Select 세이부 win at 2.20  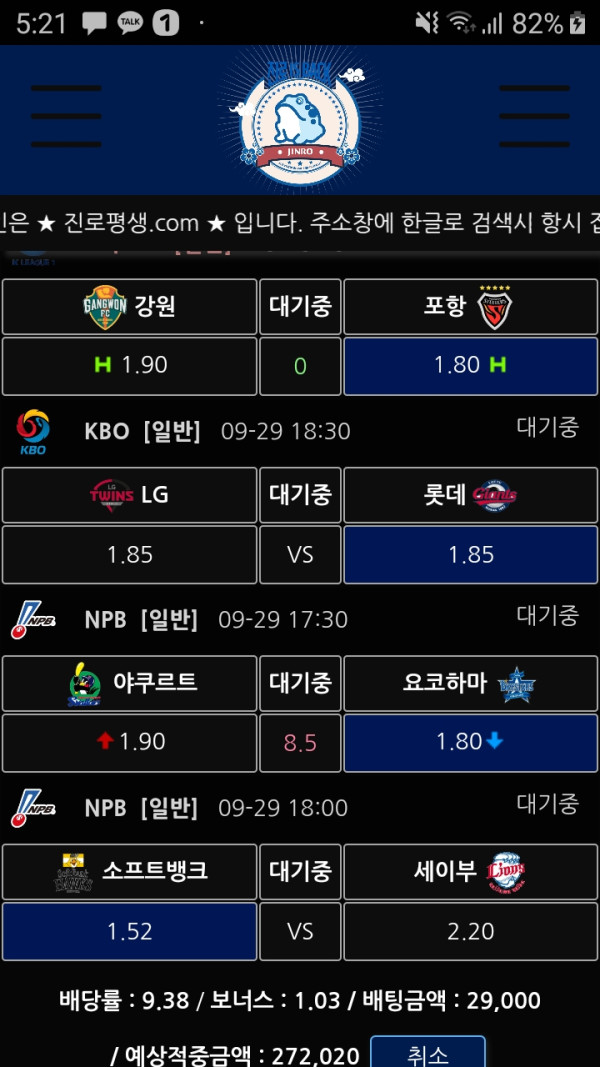pyautogui.click(x=470, y=931)
